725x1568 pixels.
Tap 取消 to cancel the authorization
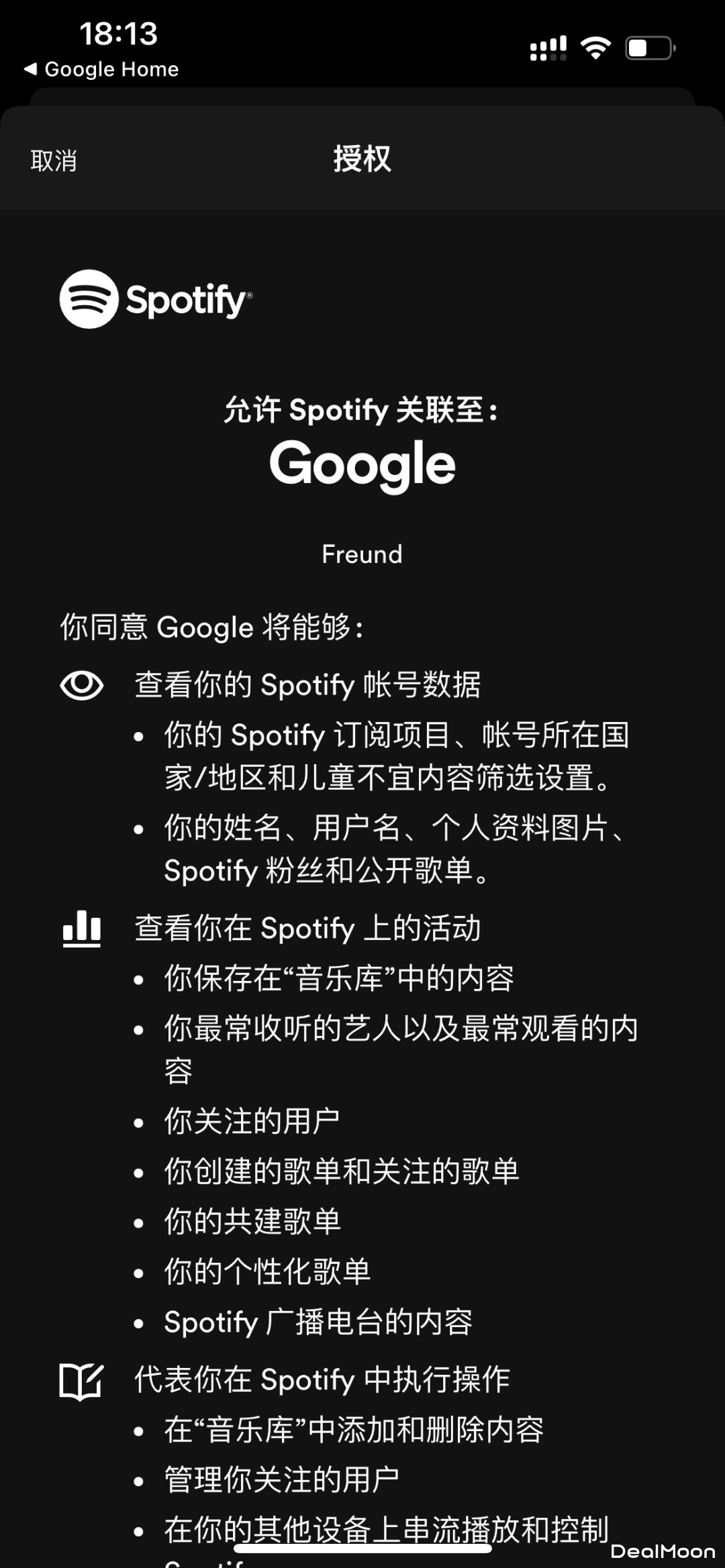[x=54, y=161]
